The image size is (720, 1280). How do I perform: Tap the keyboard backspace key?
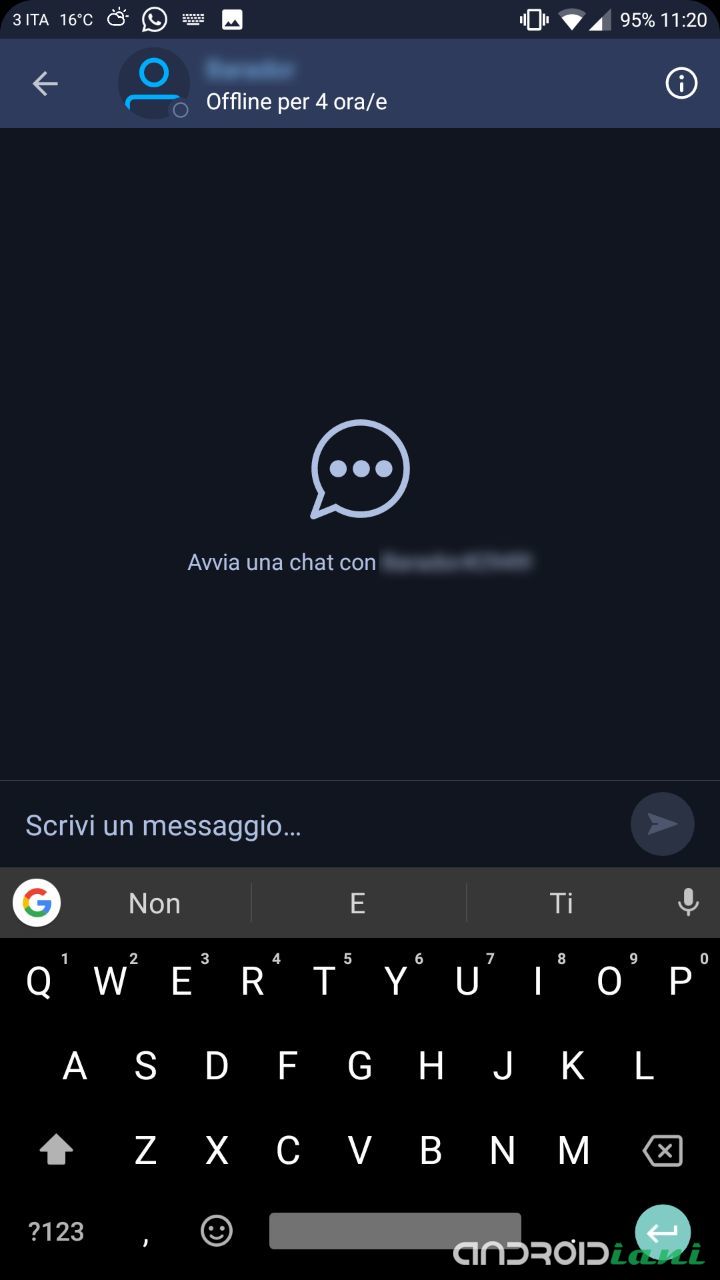click(x=662, y=1151)
